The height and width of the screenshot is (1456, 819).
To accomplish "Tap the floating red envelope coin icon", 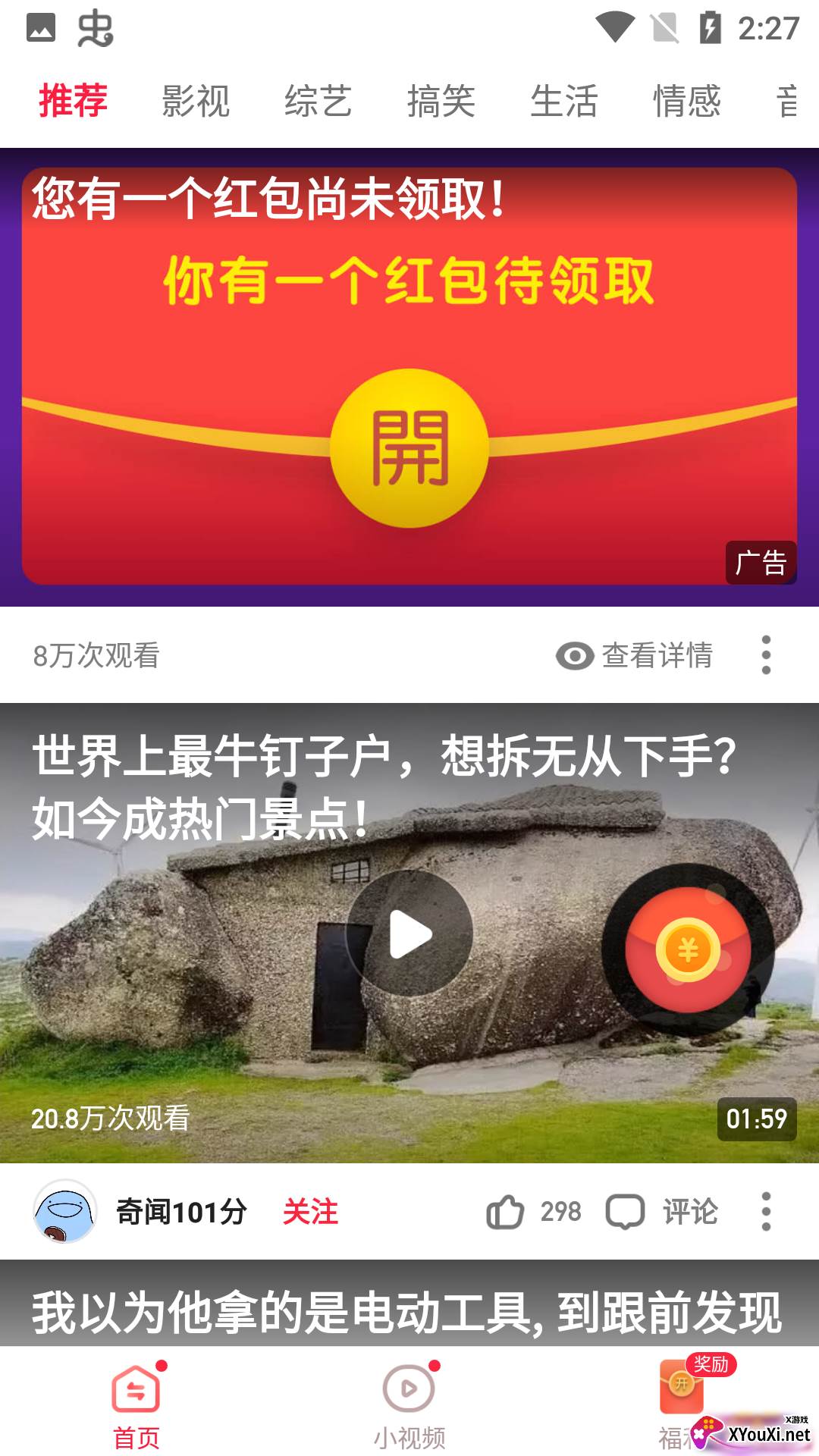I will 688,949.
